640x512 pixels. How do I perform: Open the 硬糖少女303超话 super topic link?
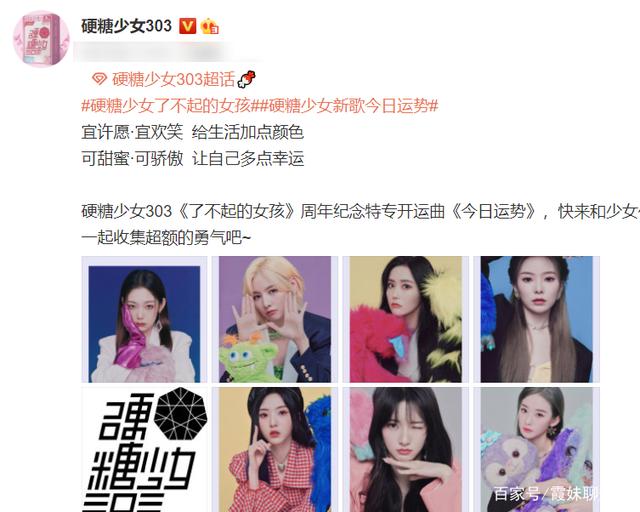[x=174, y=80]
